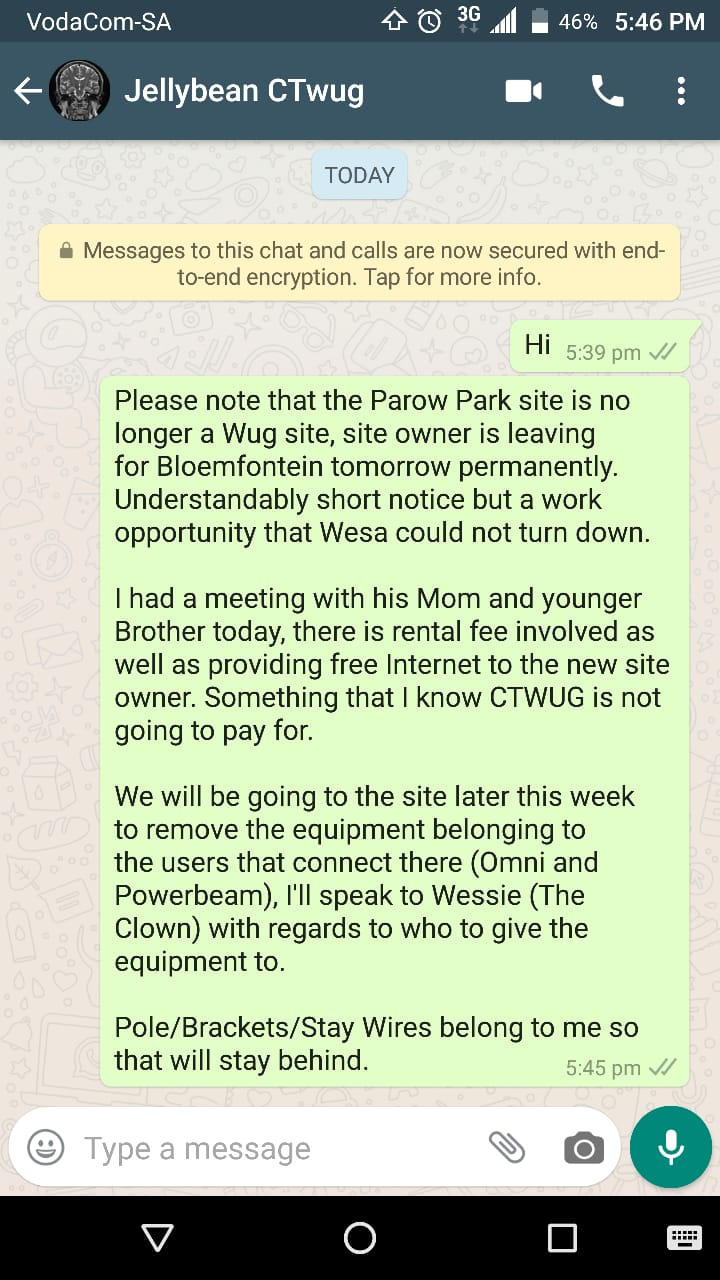Open recent apps from navigation bar
The image size is (720, 1280).
pos(562,1238)
